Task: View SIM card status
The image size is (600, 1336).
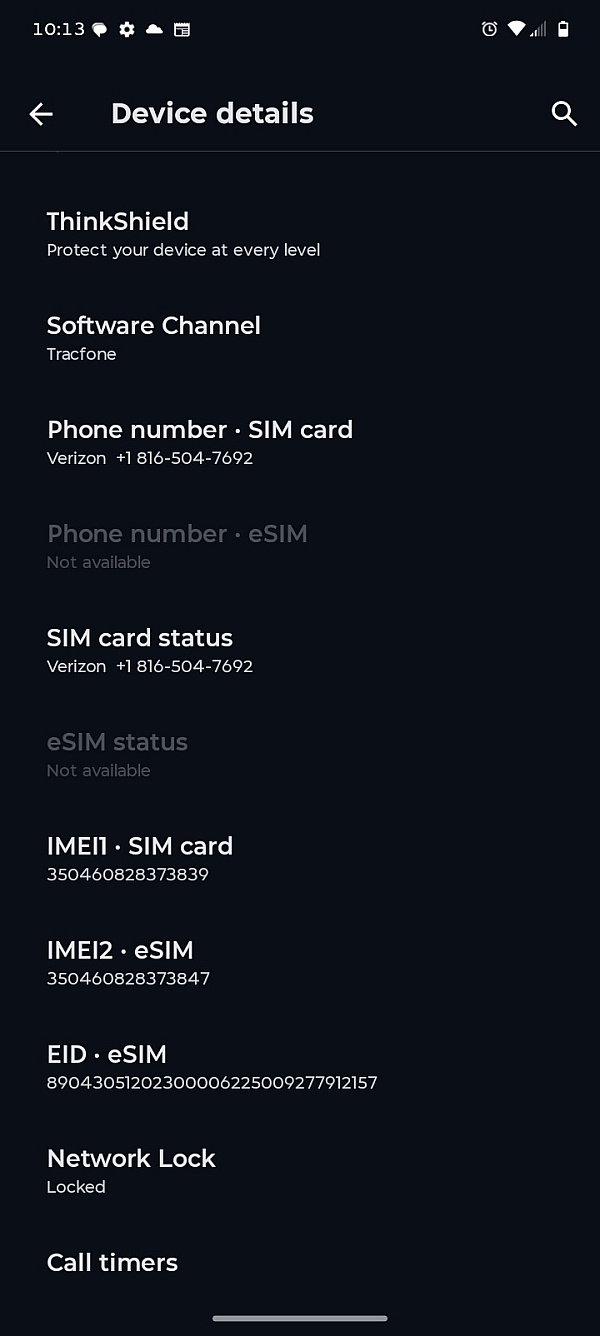Action: coord(150,650)
